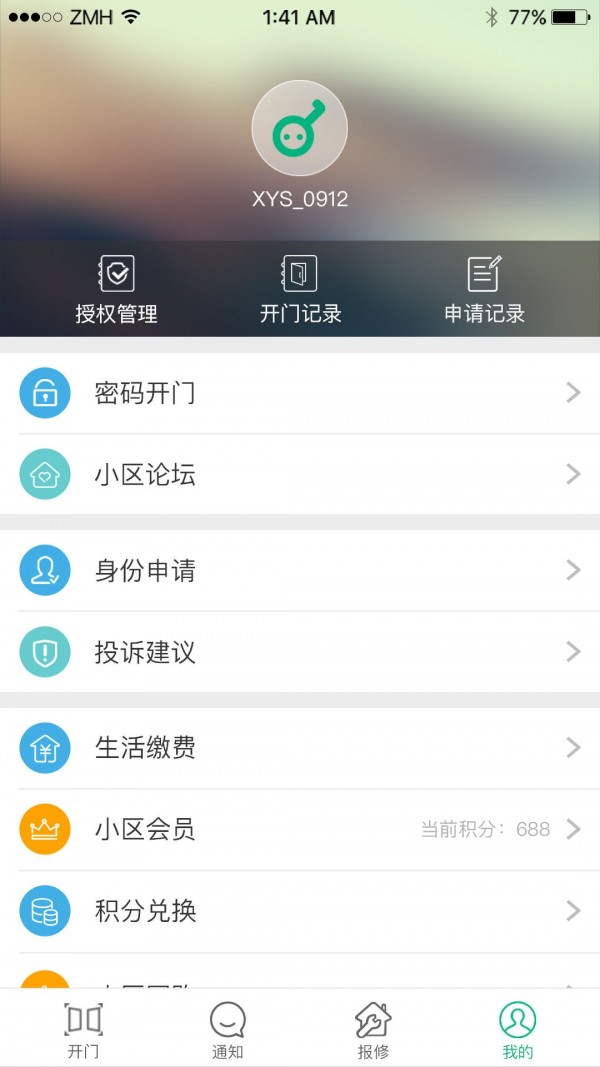The image size is (600, 1067).
Task: Open 授权管理 authorization management
Action: [x=117, y=289]
